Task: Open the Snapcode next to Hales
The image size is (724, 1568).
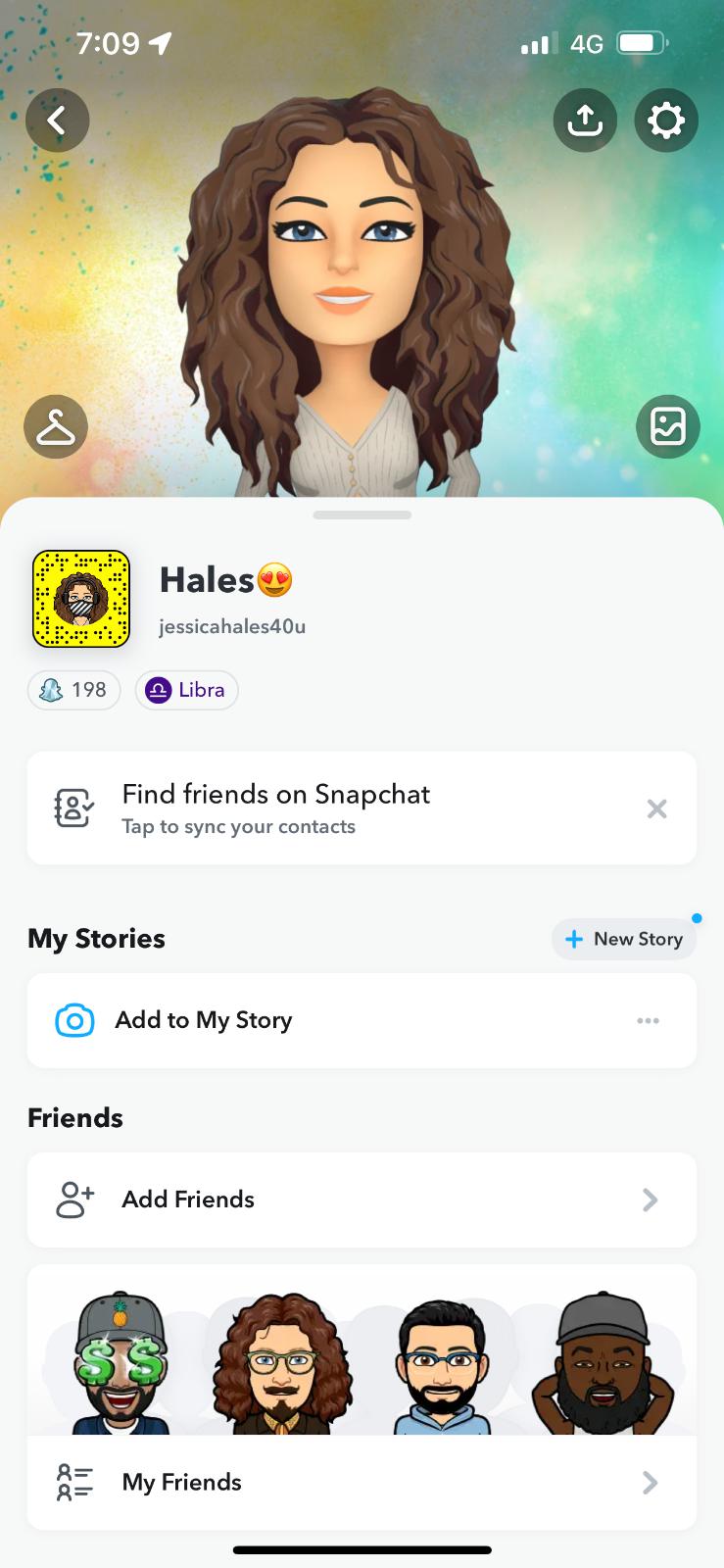Action: (81, 599)
